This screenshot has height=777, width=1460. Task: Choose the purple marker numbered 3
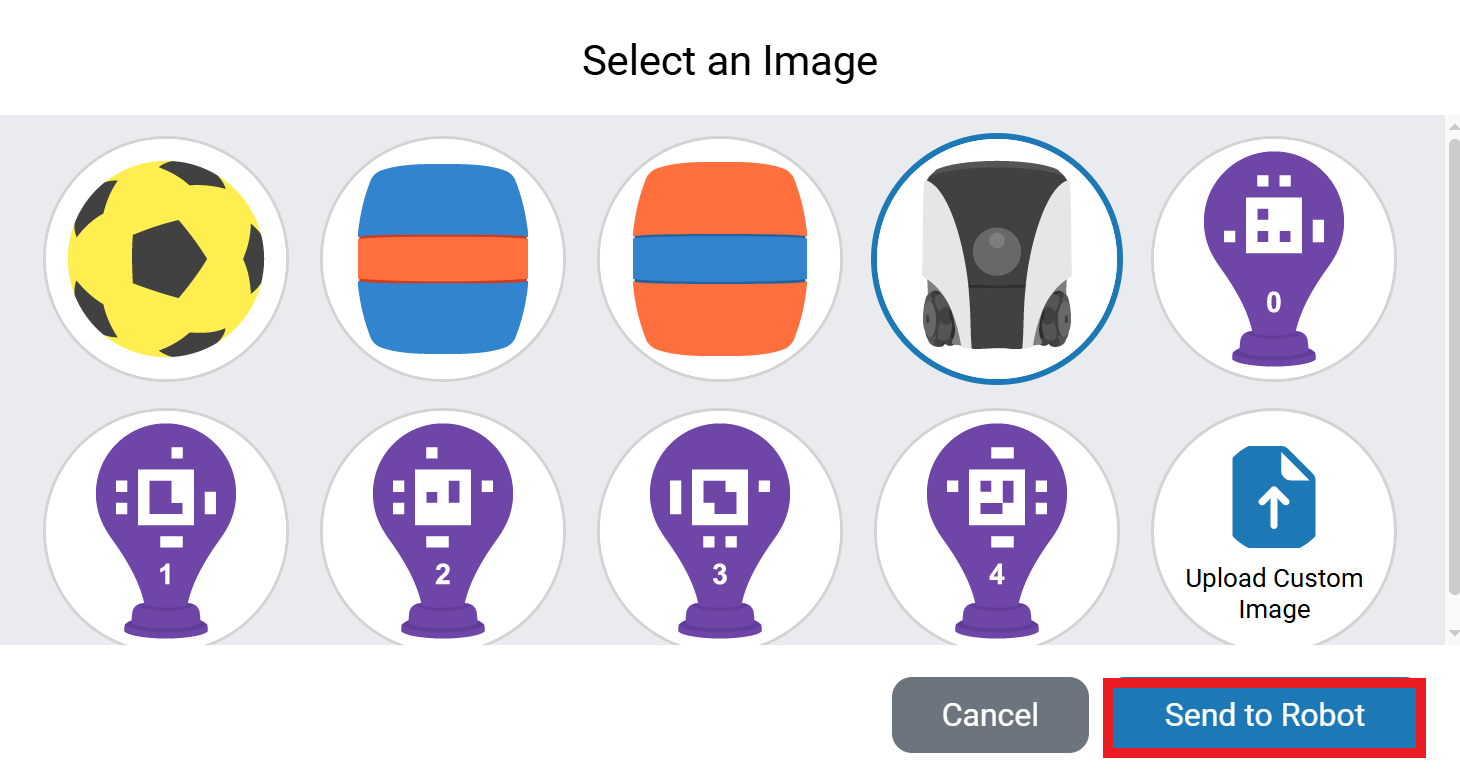coord(720,530)
